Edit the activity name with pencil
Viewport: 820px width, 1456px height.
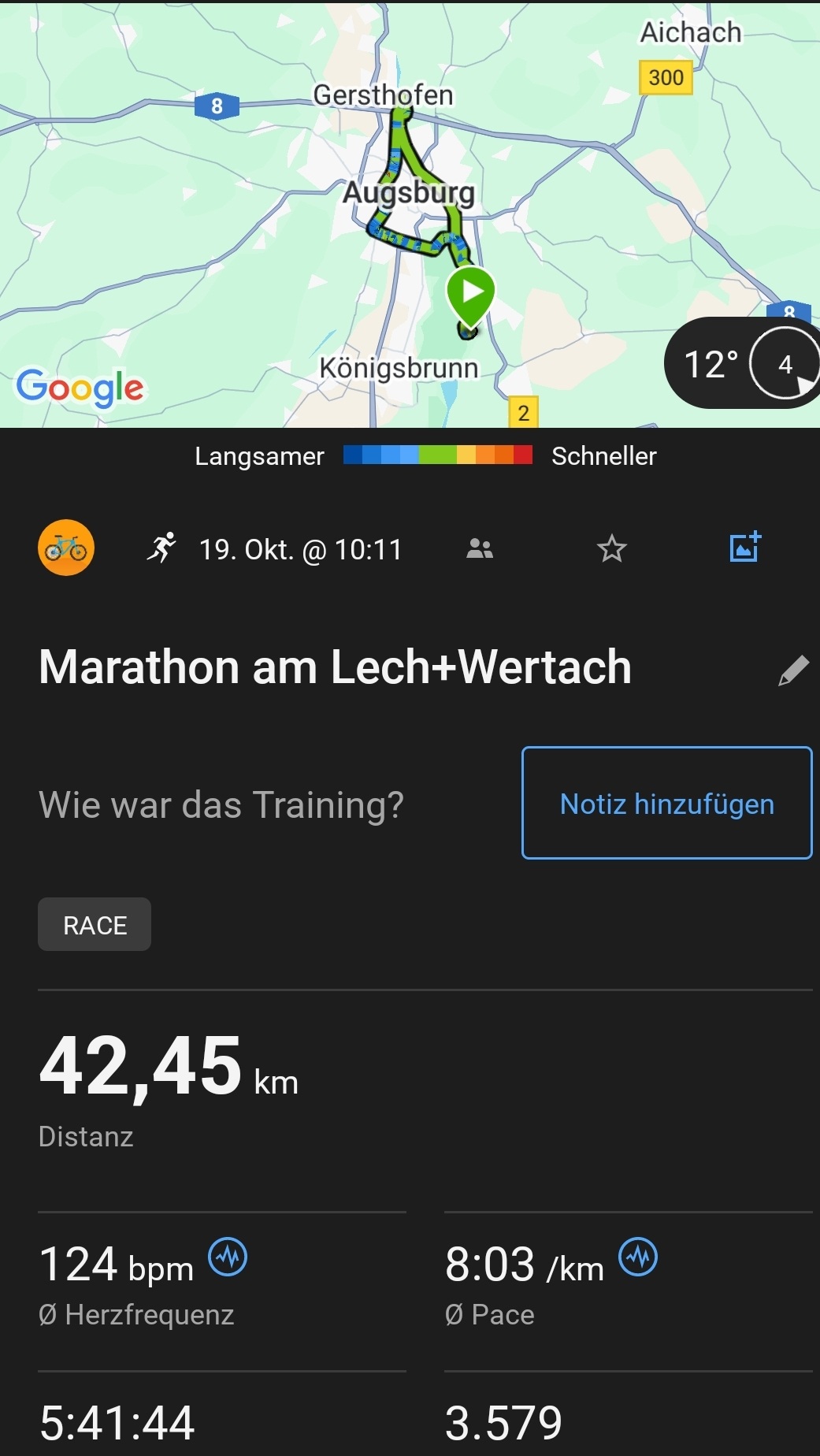tap(792, 670)
